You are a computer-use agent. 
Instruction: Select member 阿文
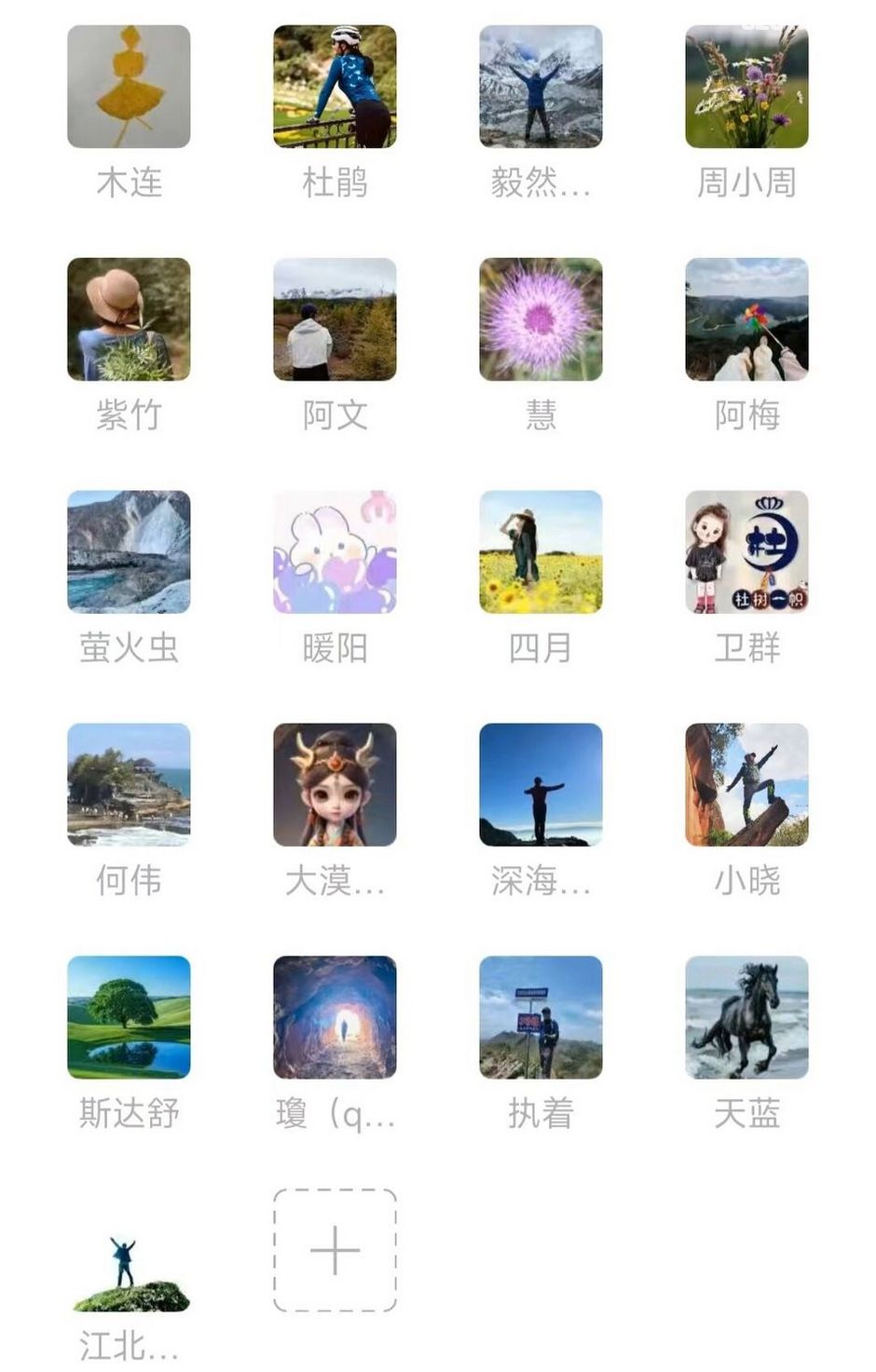click(335, 319)
